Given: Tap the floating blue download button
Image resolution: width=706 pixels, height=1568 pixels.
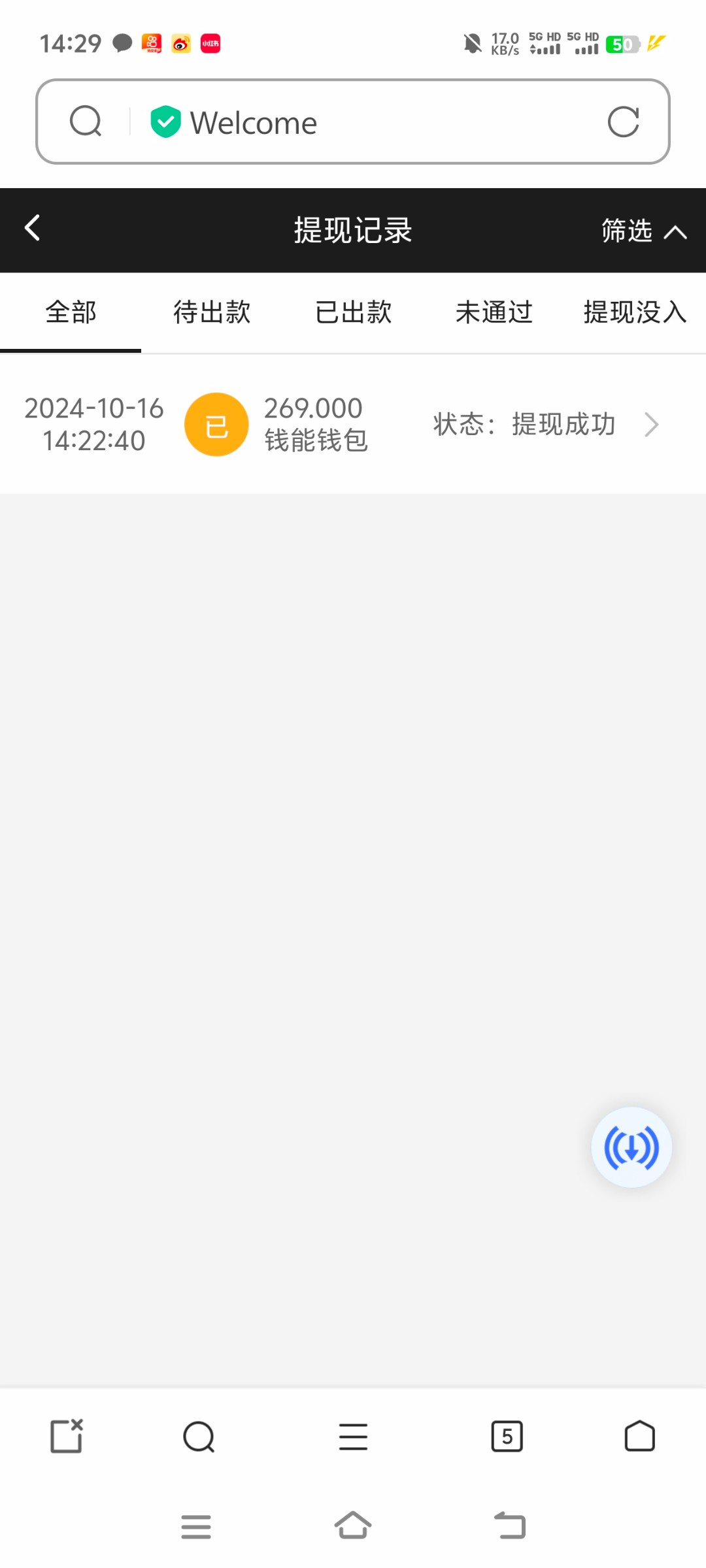Looking at the screenshot, I should pos(631,1147).
